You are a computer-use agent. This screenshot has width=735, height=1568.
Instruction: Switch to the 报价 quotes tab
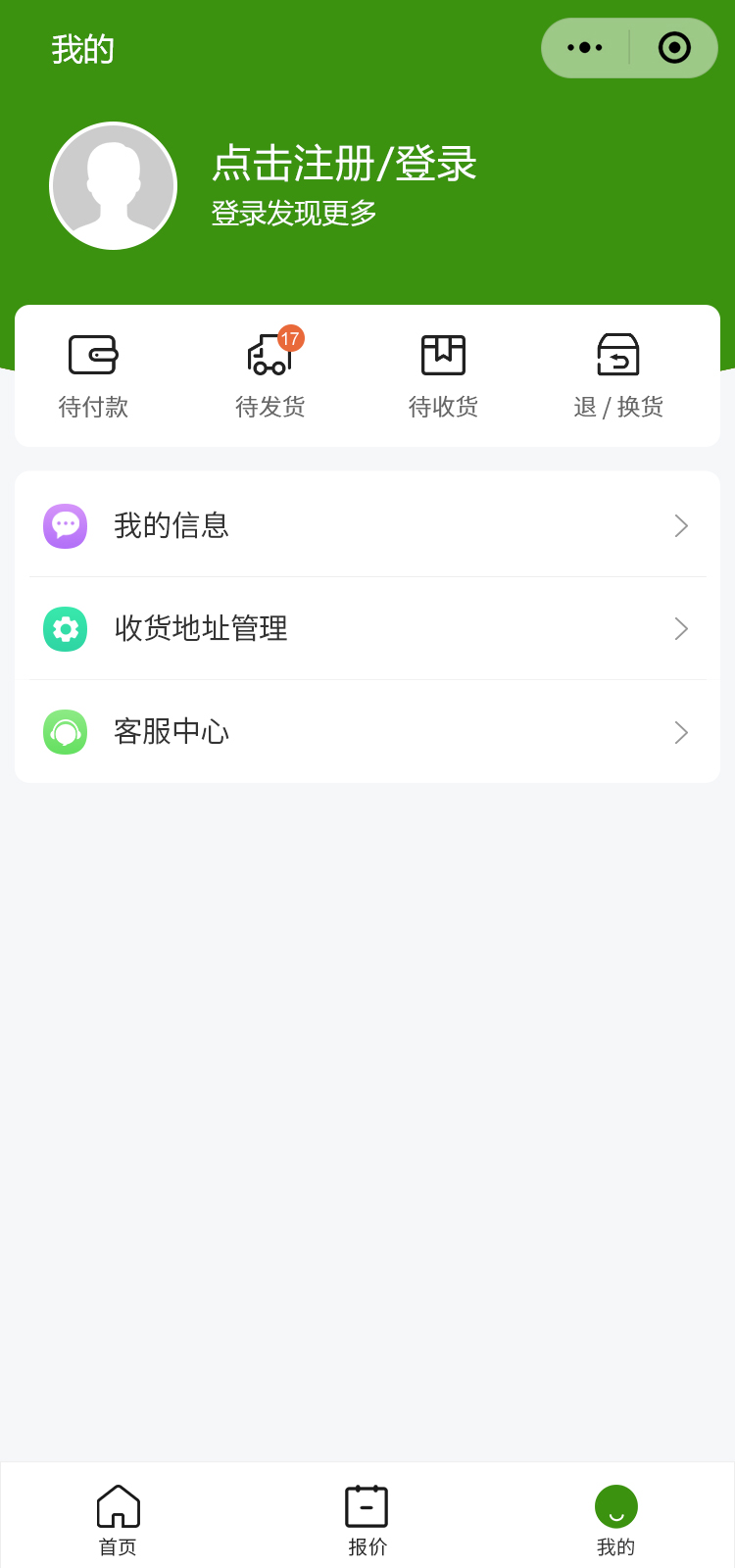click(367, 1518)
